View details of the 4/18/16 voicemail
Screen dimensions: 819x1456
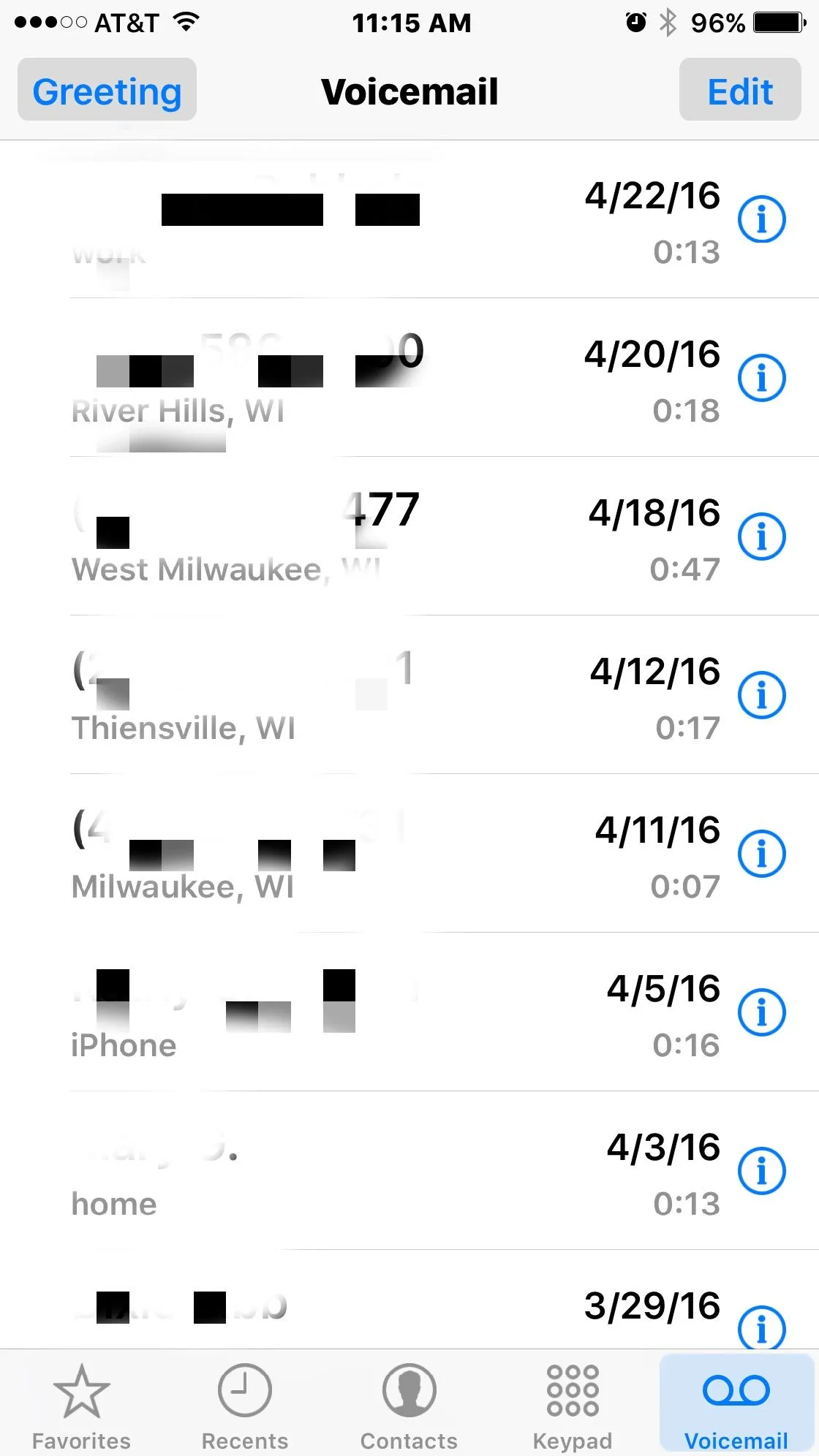761,536
